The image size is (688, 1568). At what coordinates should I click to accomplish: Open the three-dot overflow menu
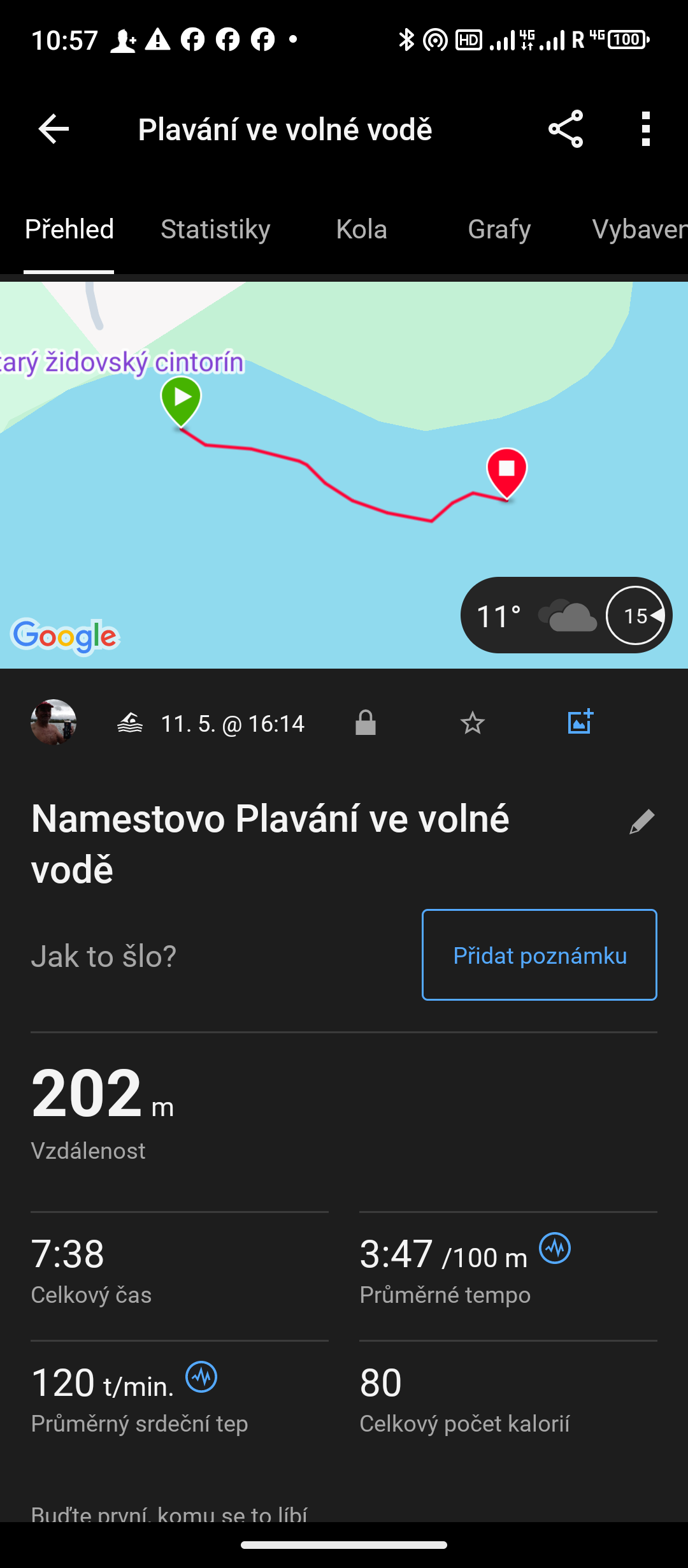pyautogui.click(x=646, y=129)
